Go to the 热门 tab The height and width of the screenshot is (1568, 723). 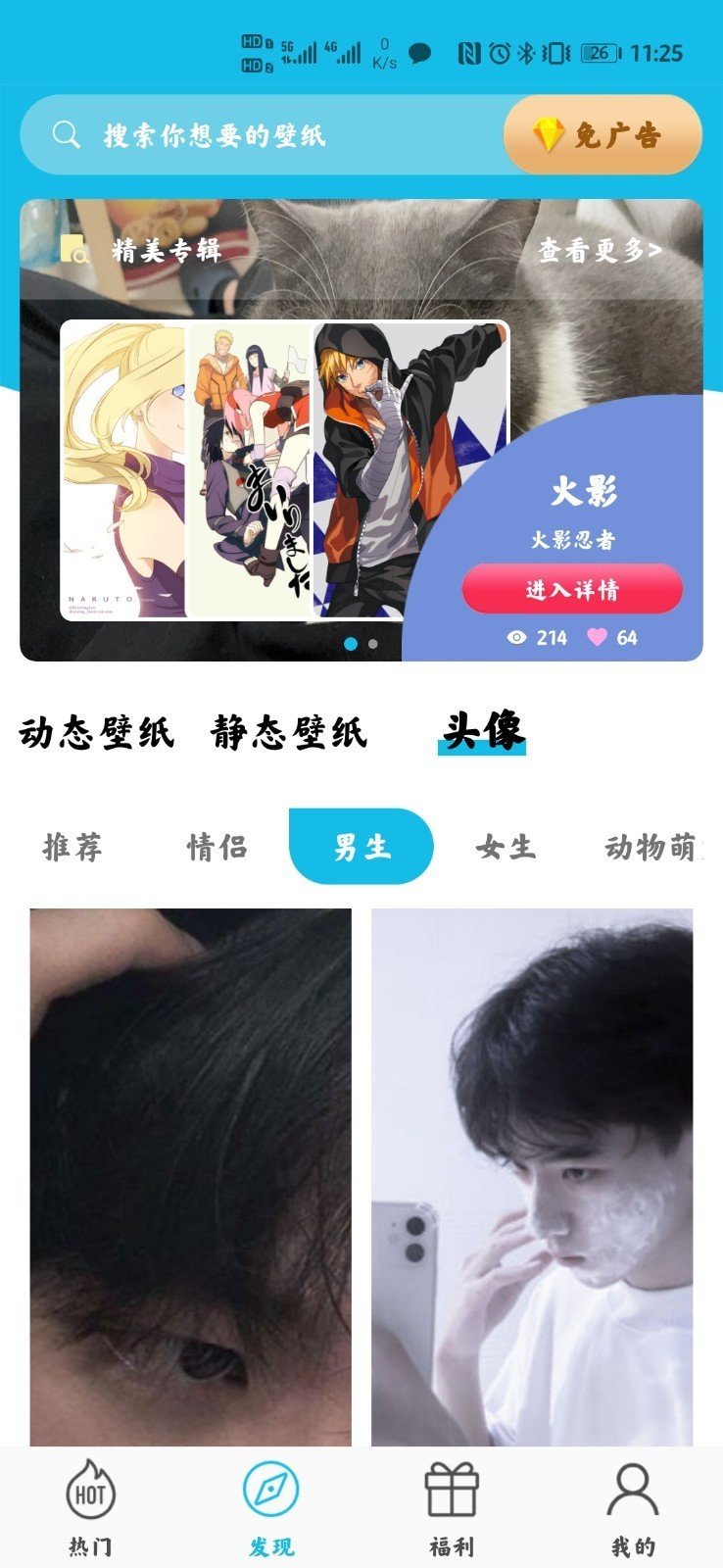coord(90,1507)
